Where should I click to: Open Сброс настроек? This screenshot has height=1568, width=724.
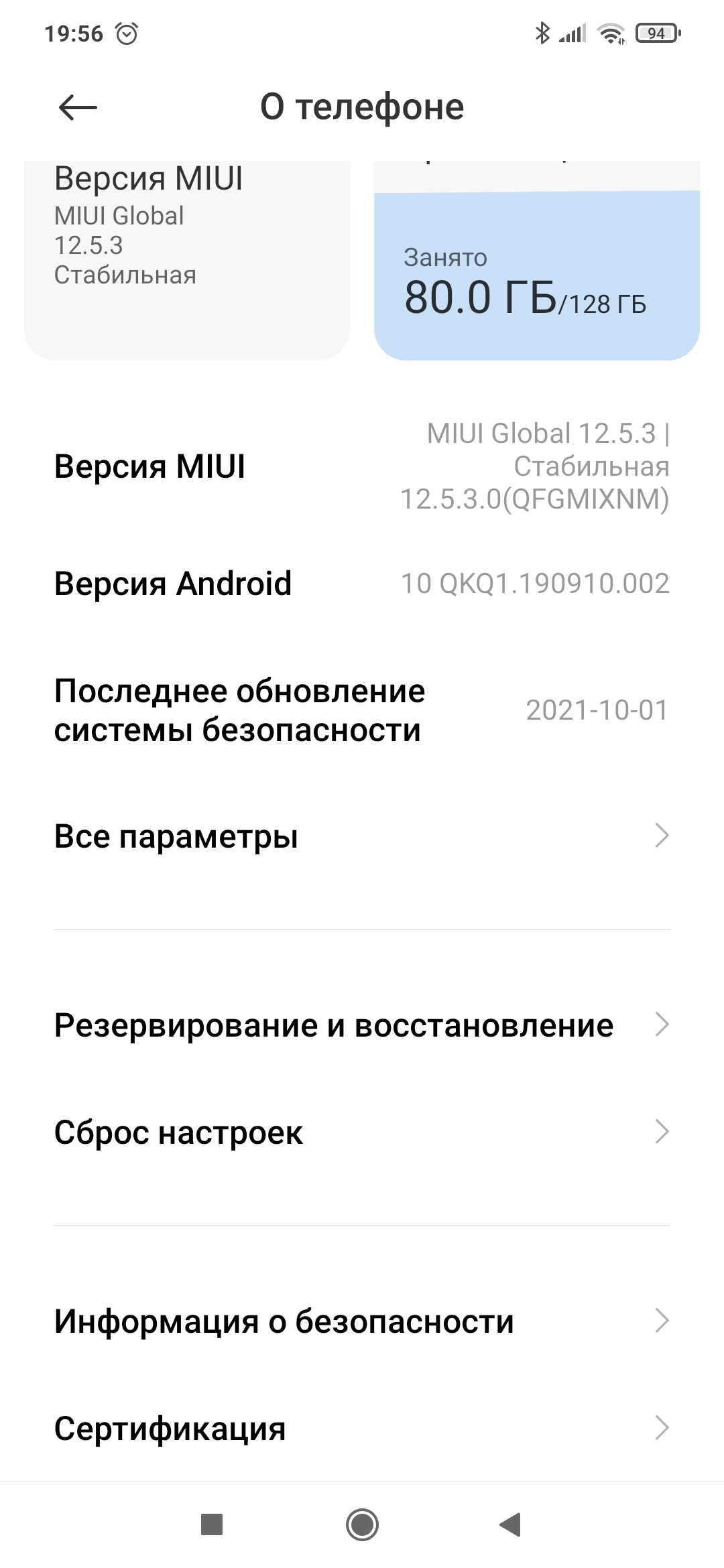[x=362, y=1132]
